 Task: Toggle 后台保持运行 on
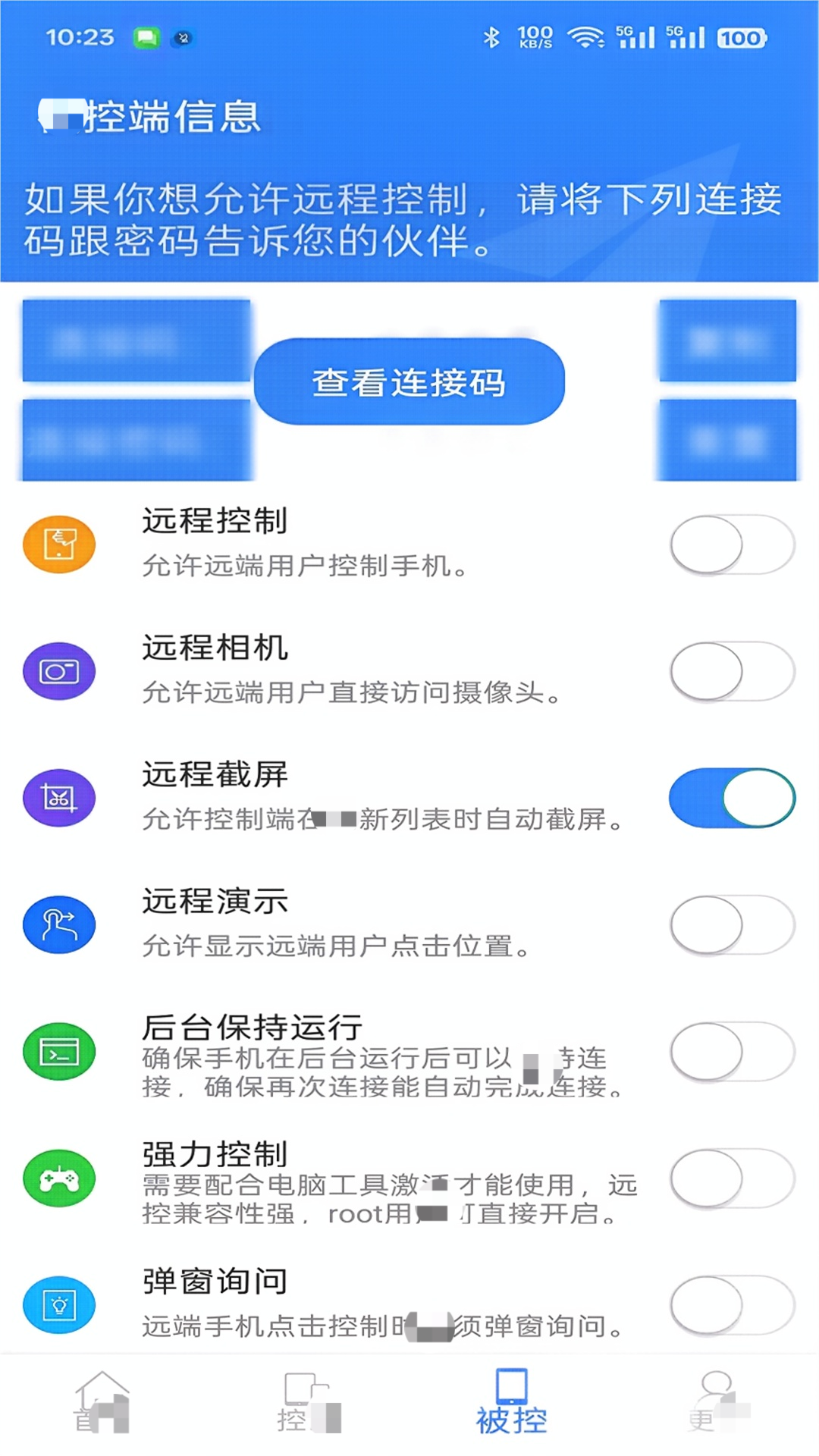732,1051
